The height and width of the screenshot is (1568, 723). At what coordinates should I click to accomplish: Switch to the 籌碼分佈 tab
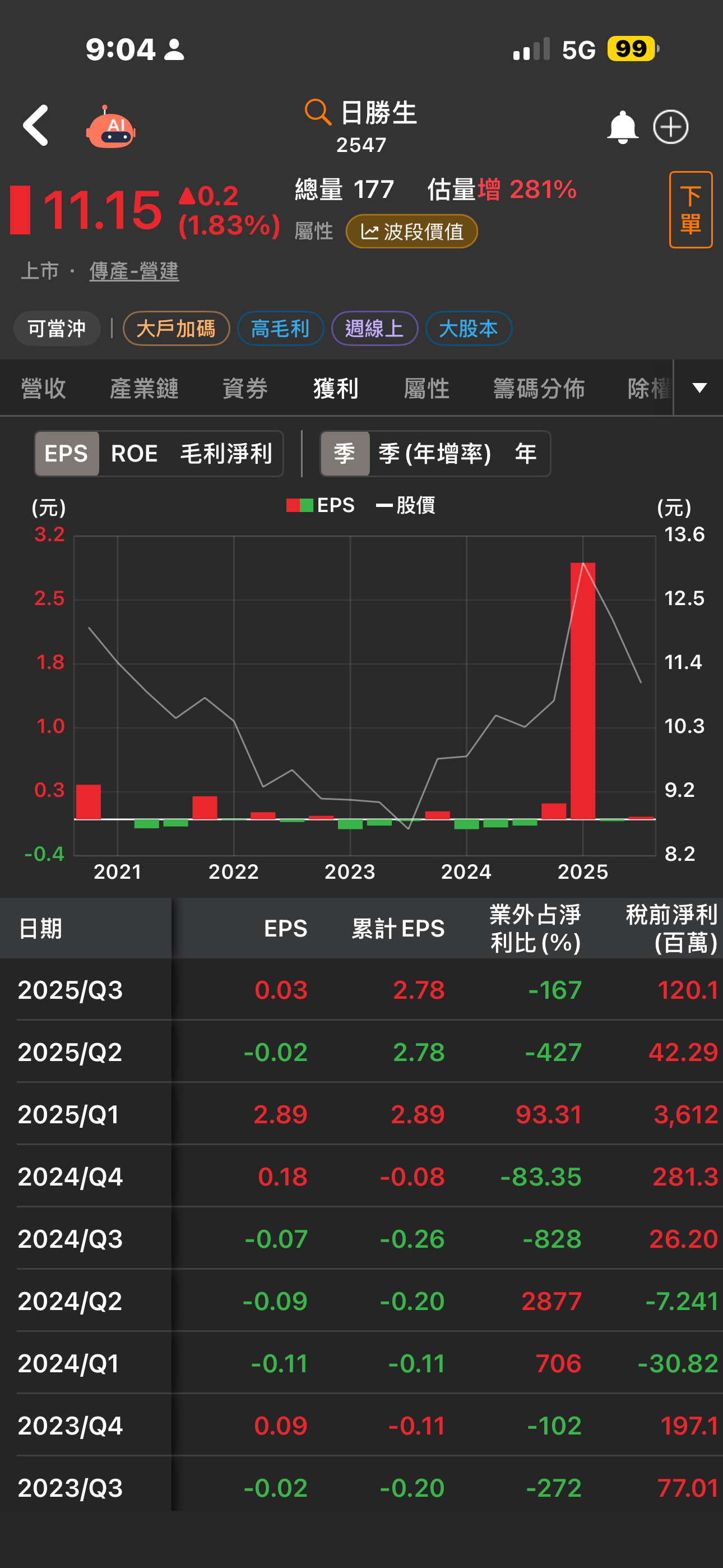[x=539, y=388]
